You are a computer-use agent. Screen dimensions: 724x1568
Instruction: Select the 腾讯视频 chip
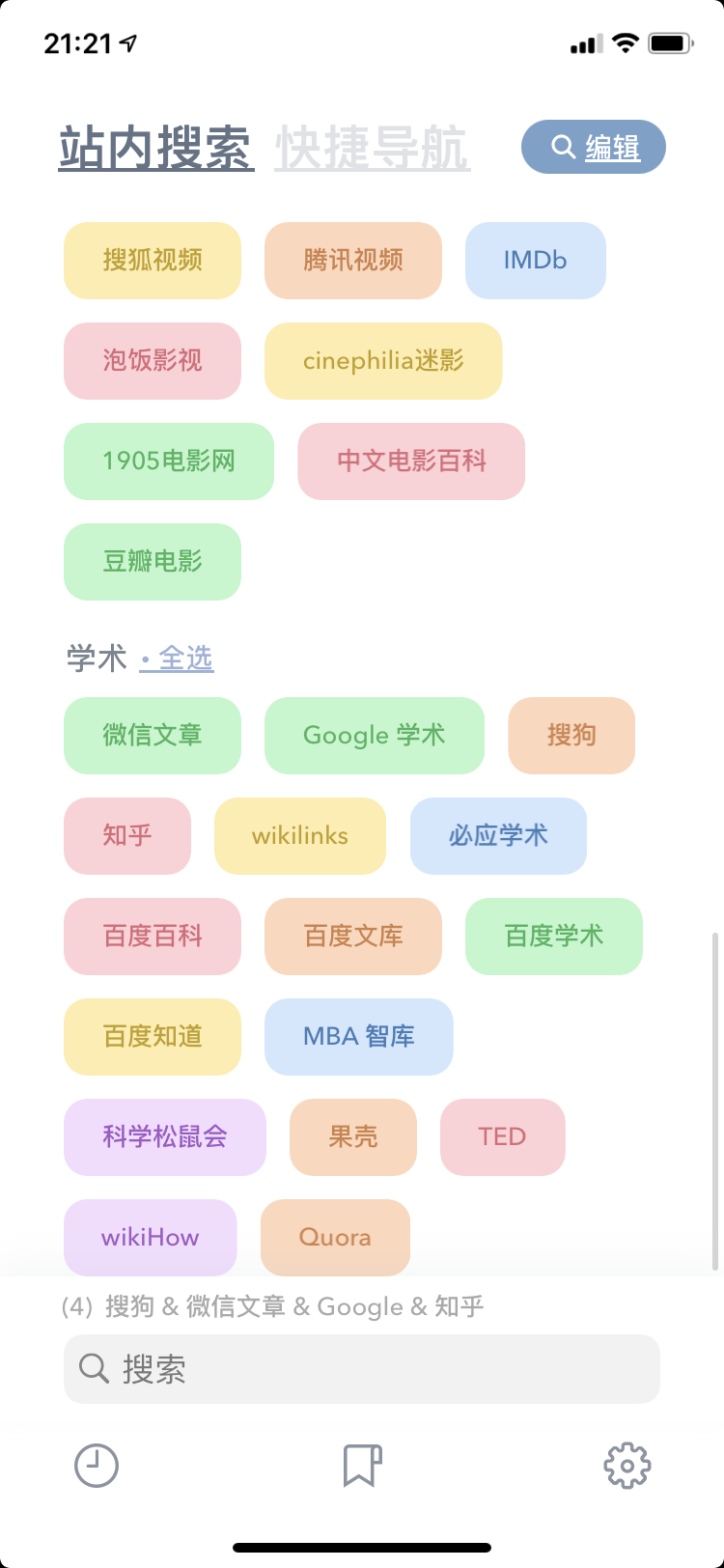[x=352, y=261]
